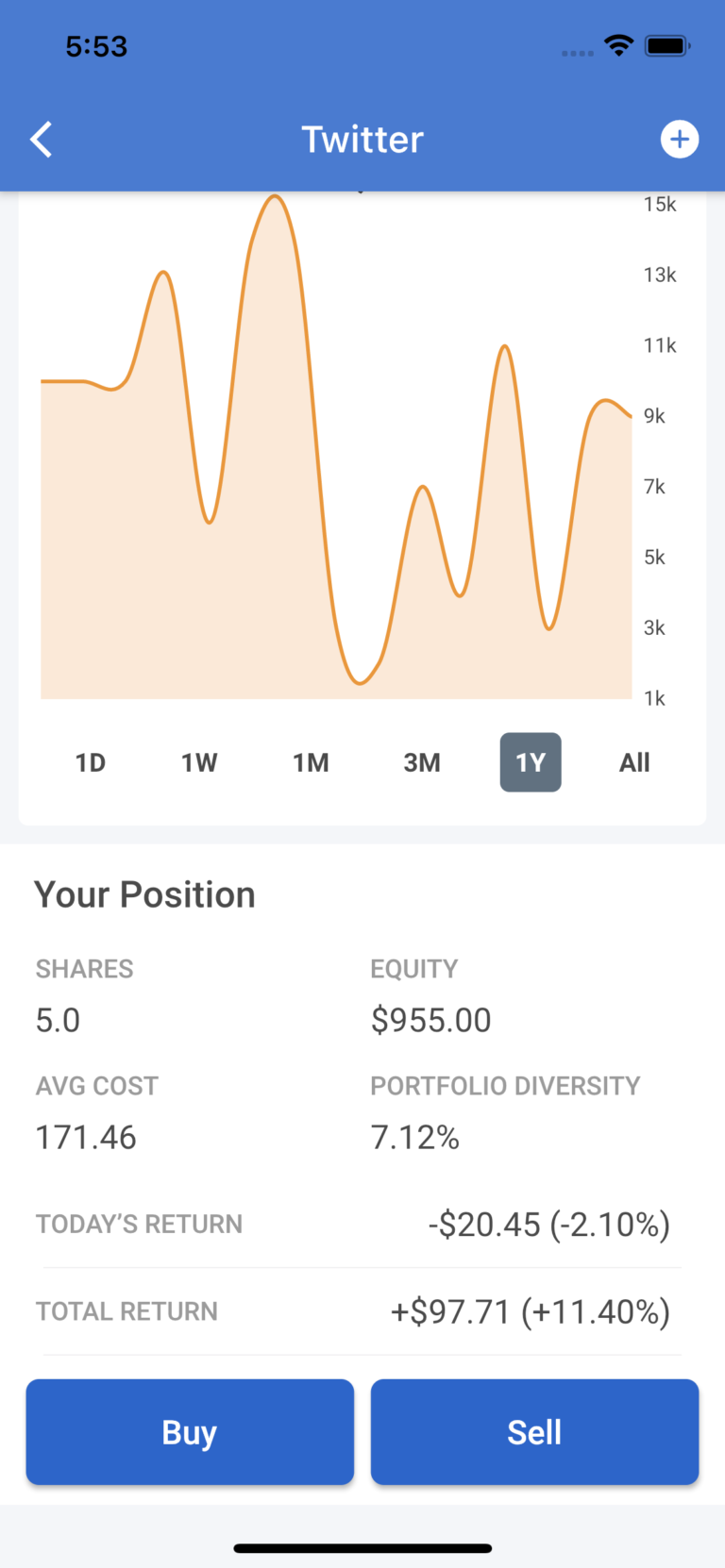Keep the 1Y range selected
This screenshot has width=725, height=1568.
tap(531, 762)
